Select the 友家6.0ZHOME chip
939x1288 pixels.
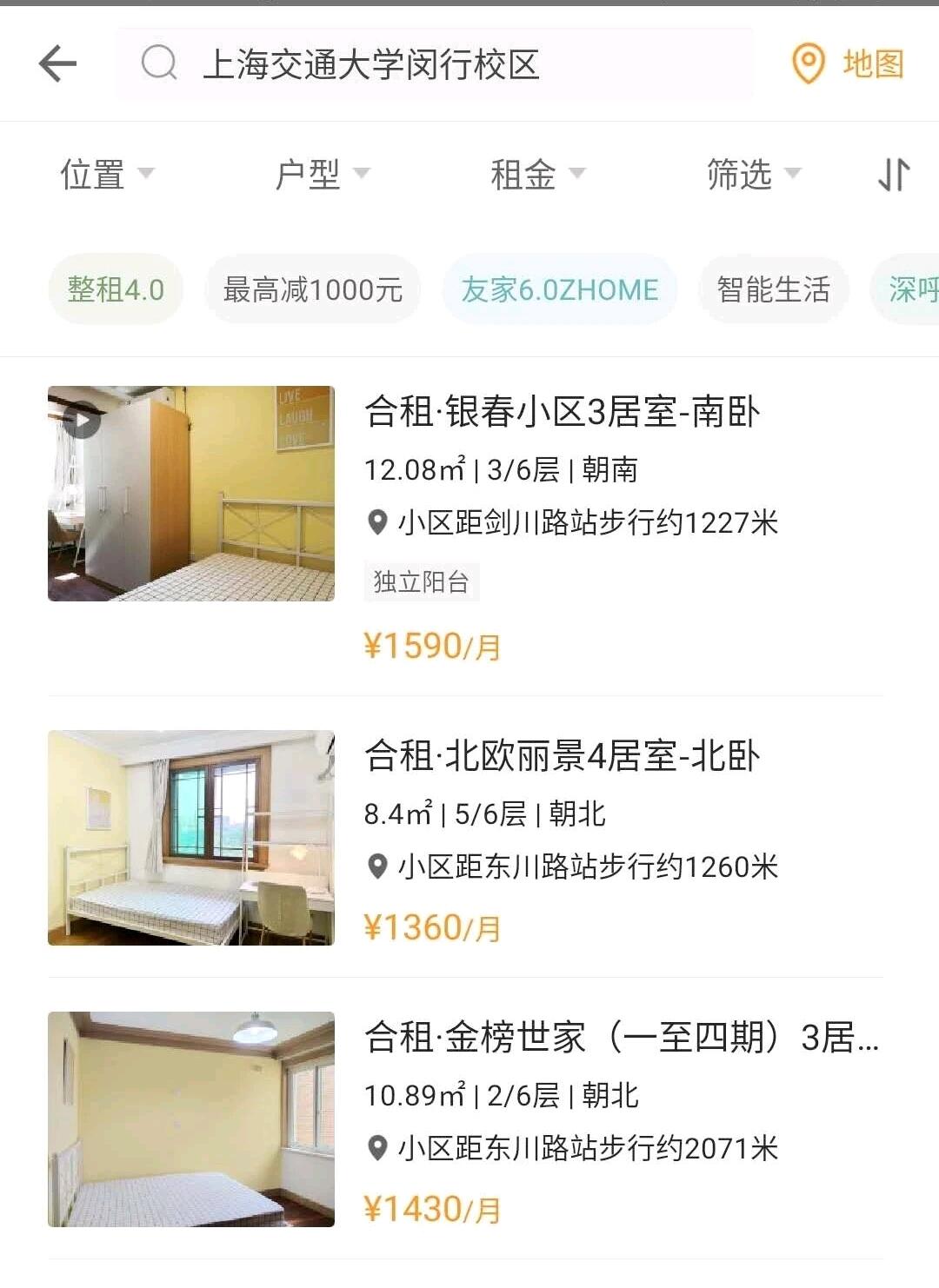pos(560,289)
